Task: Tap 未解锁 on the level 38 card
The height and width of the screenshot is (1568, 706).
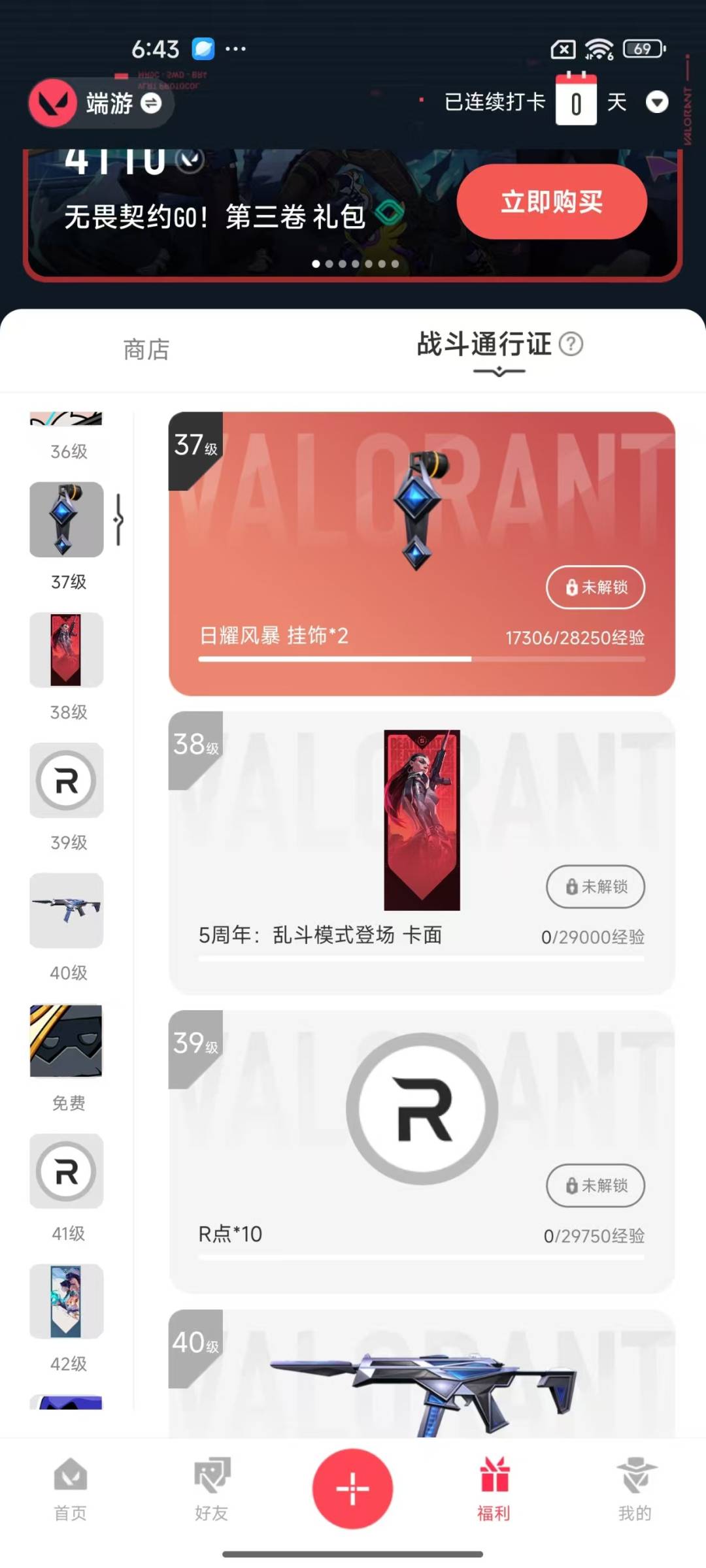Action: [x=596, y=887]
